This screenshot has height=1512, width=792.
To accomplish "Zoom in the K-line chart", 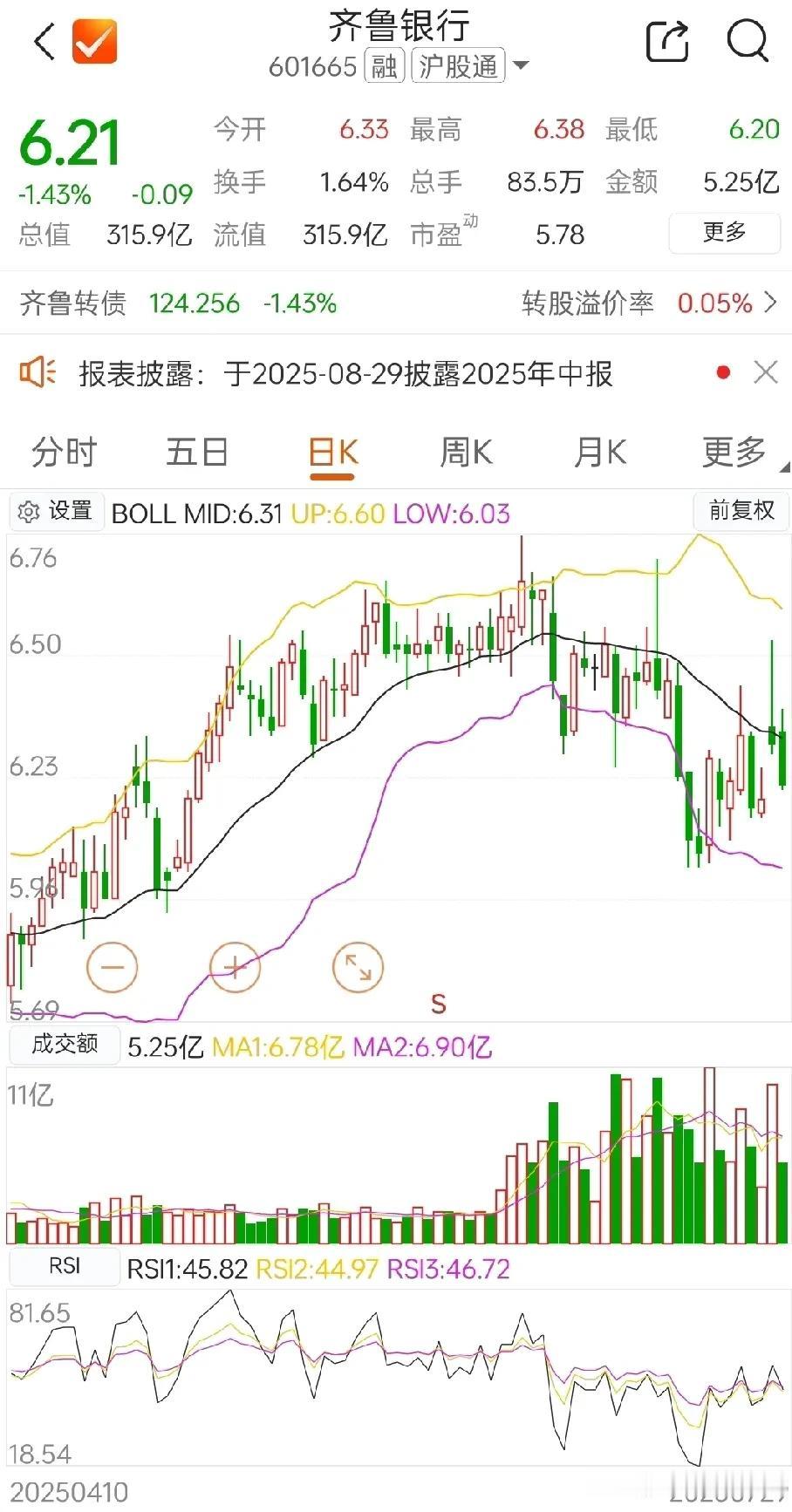I will click(236, 966).
